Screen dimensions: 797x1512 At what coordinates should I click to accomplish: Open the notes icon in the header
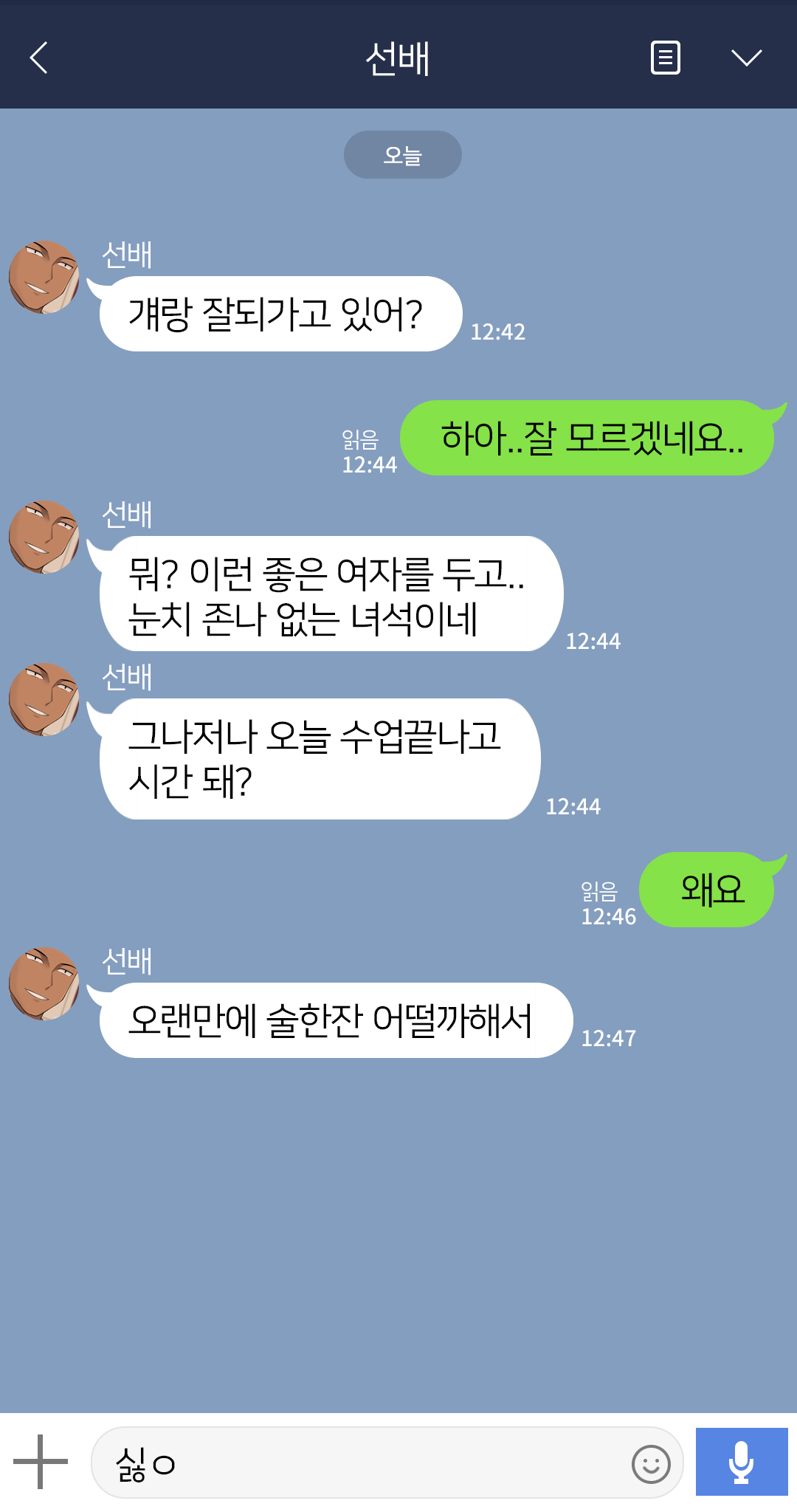665,58
